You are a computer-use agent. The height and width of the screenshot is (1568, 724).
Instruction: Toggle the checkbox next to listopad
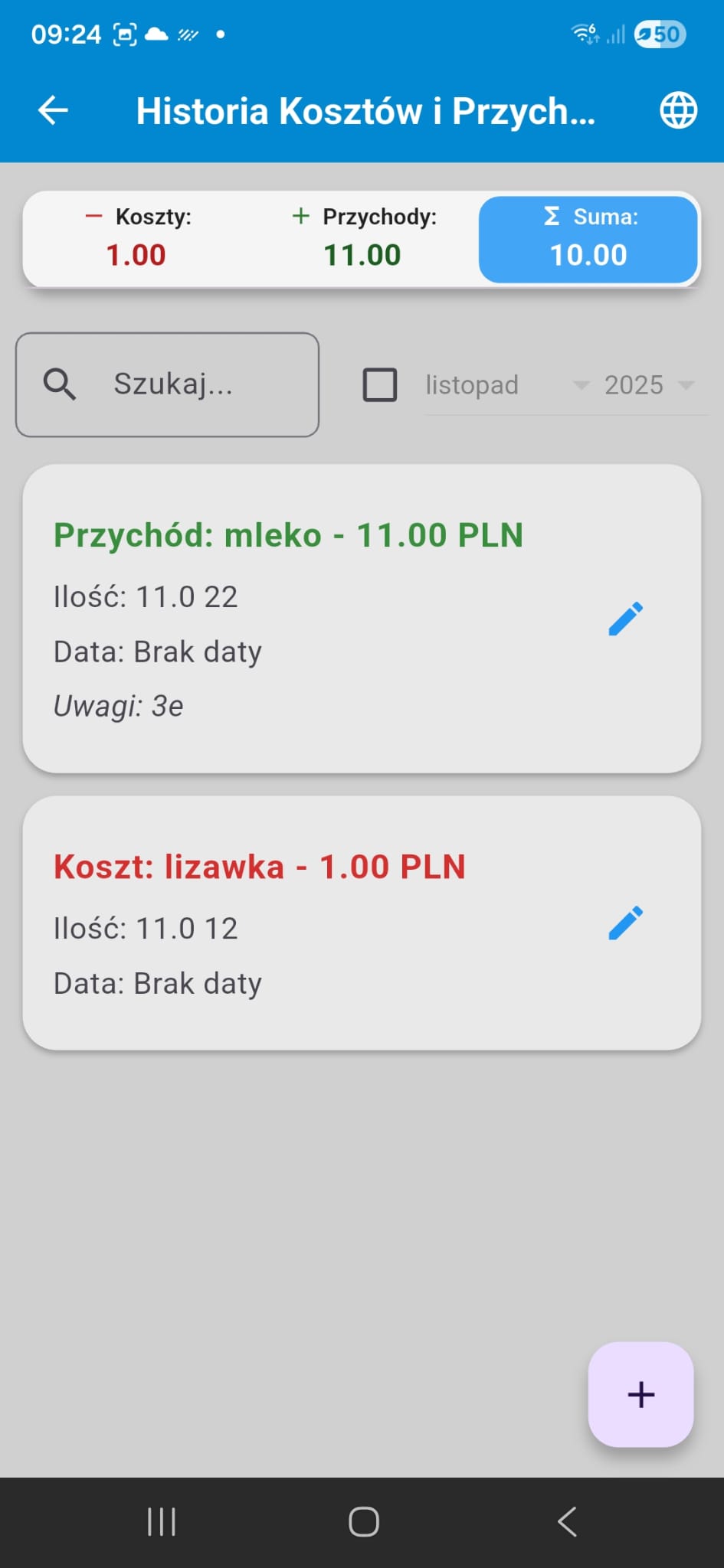point(378,385)
